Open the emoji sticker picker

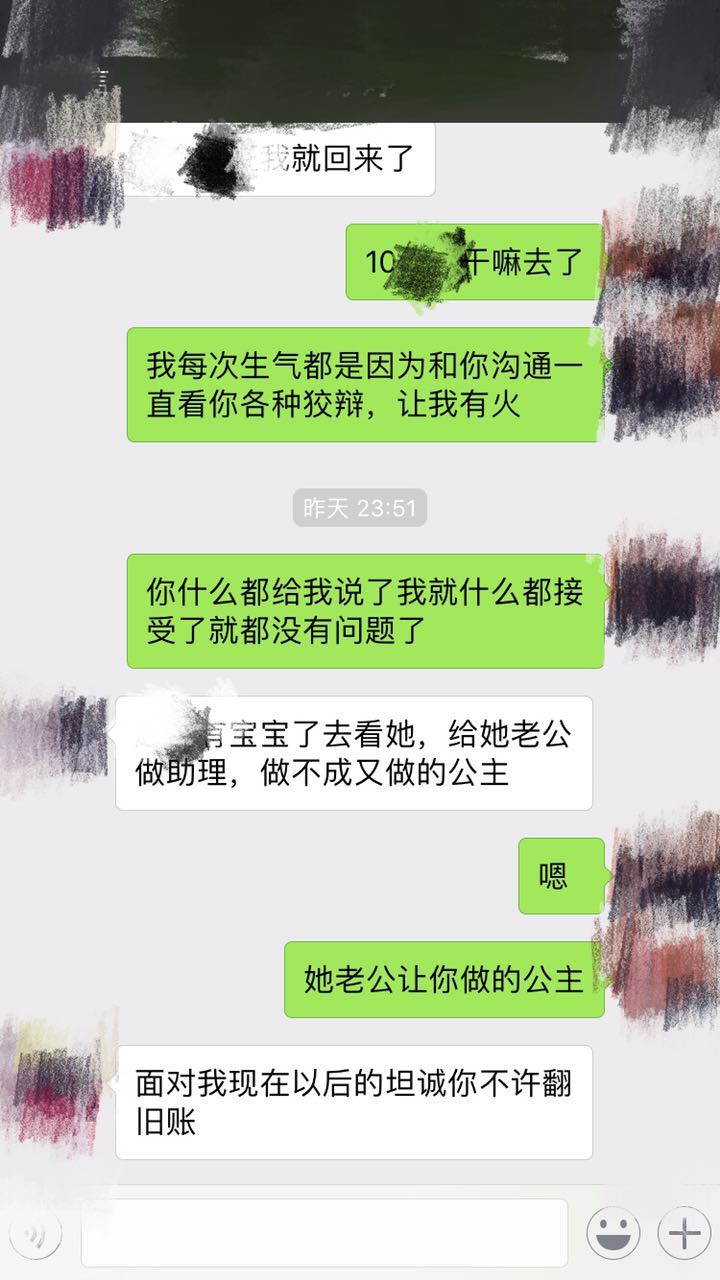(x=613, y=1233)
